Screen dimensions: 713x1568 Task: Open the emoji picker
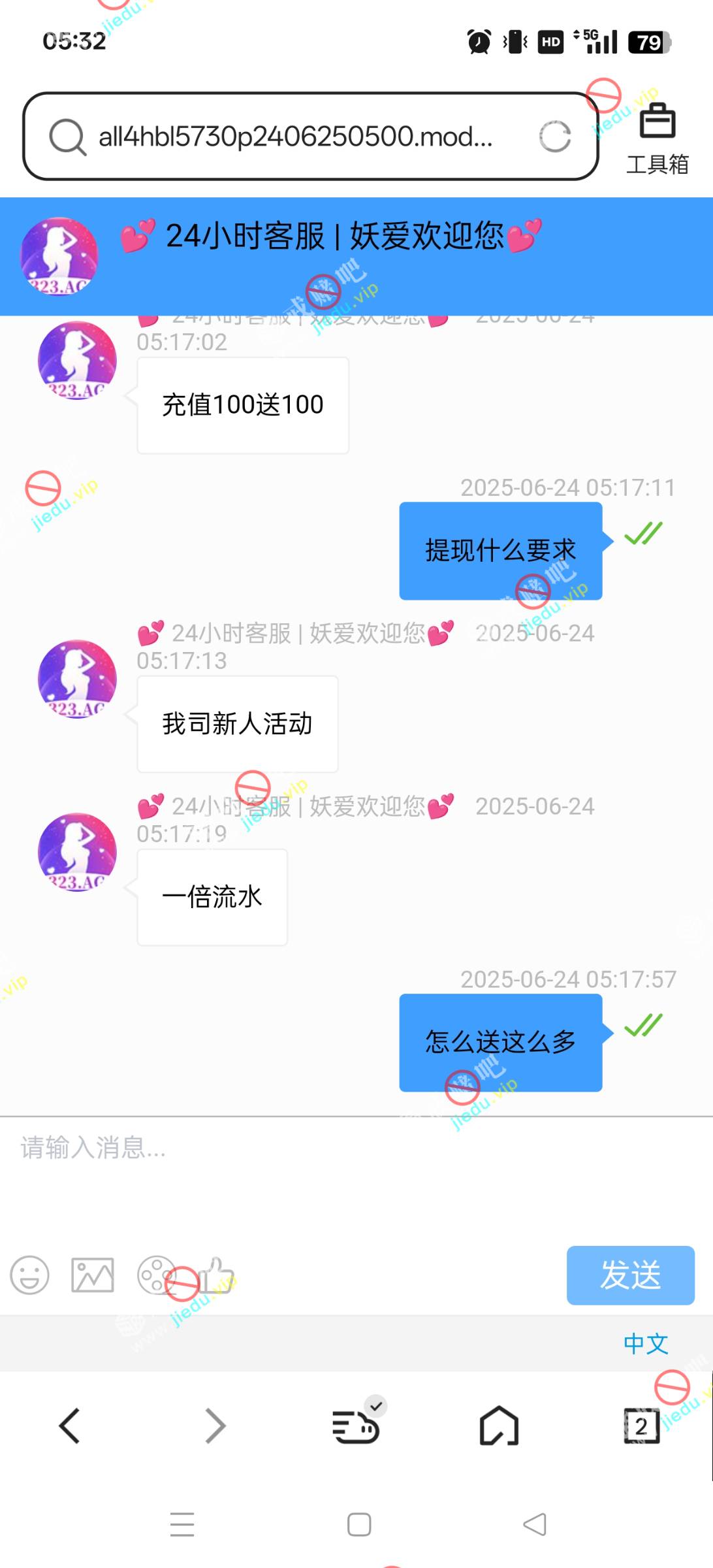tap(29, 1275)
